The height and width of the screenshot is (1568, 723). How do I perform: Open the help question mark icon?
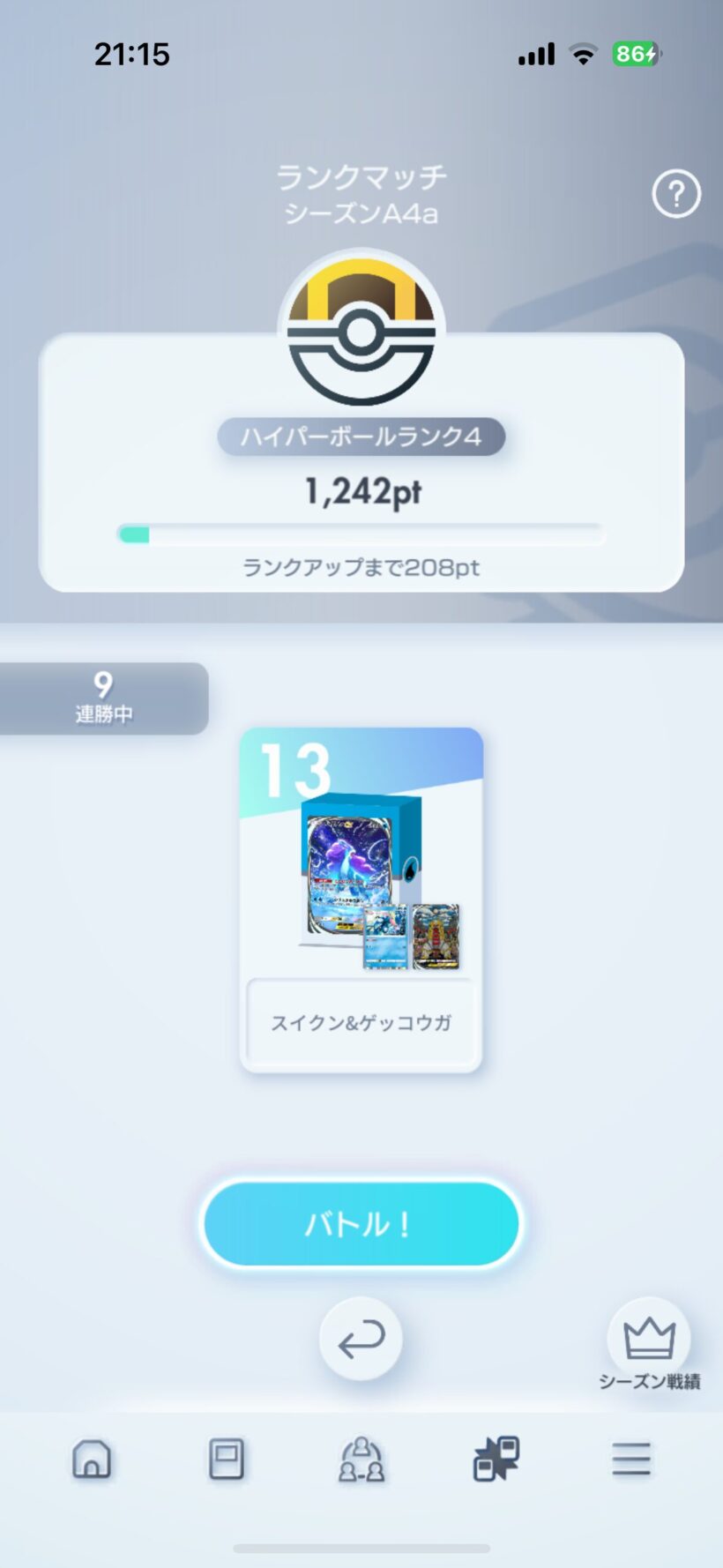676,194
